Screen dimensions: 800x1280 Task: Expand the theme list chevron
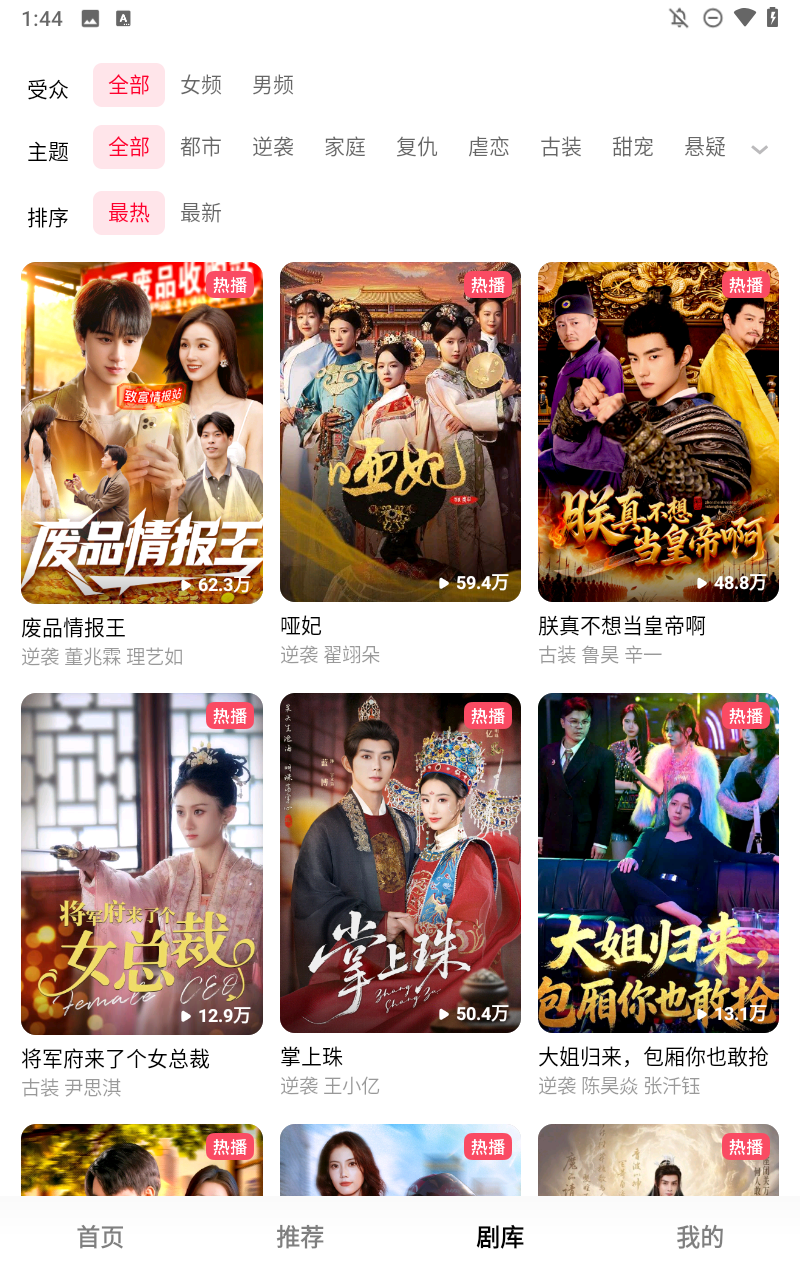point(760,149)
